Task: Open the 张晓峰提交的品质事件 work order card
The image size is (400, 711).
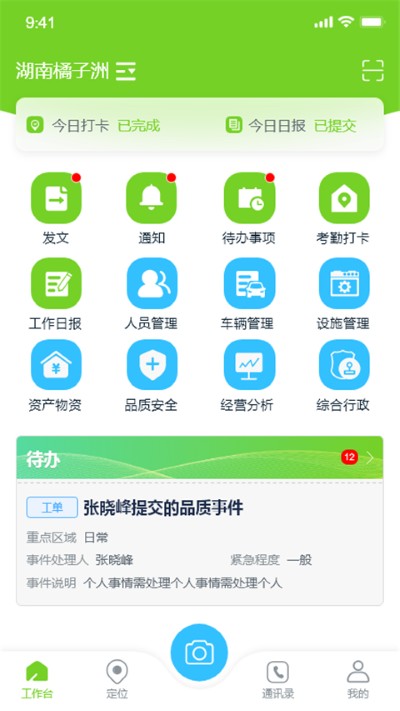Action: pyautogui.click(x=200, y=543)
